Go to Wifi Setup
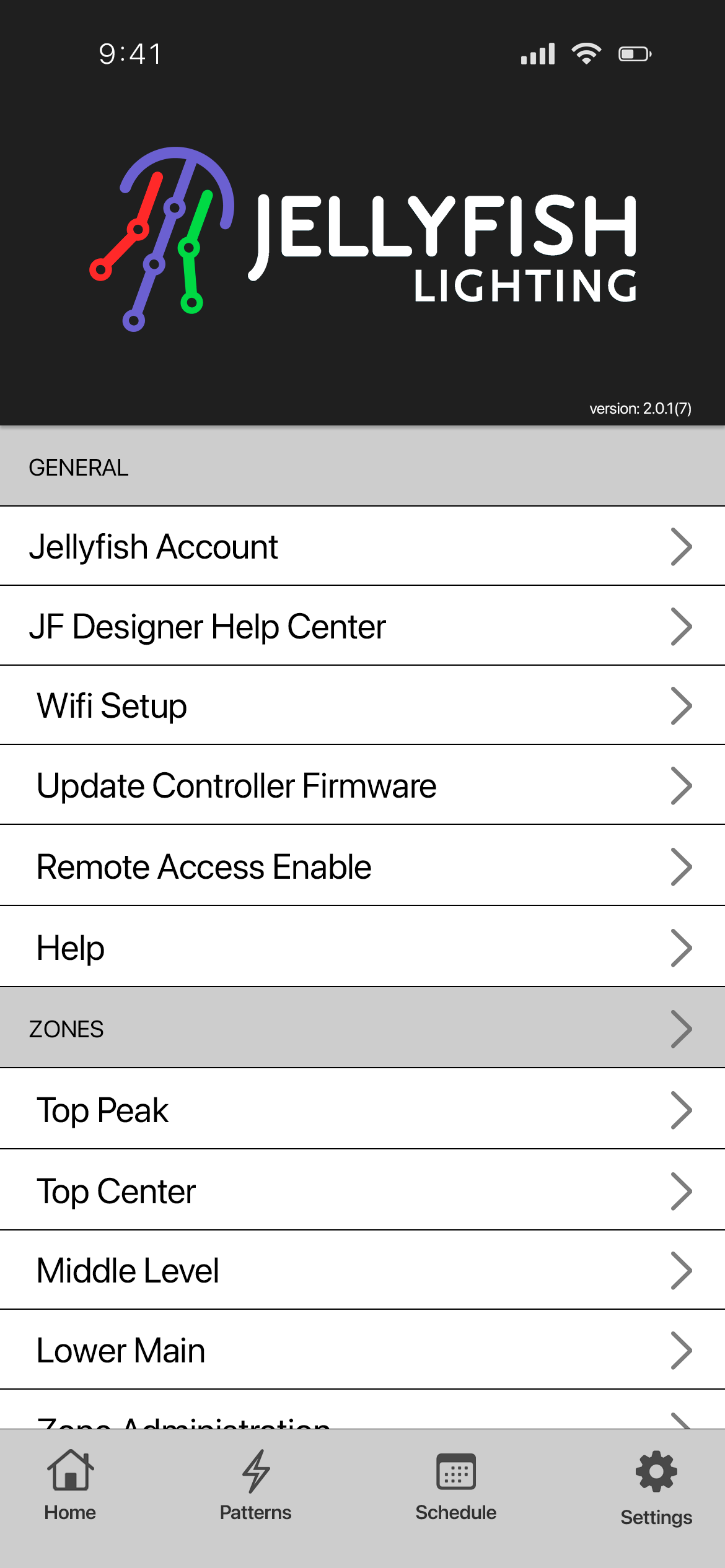The width and height of the screenshot is (725, 1568). pyautogui.click(x=362, y=706)
